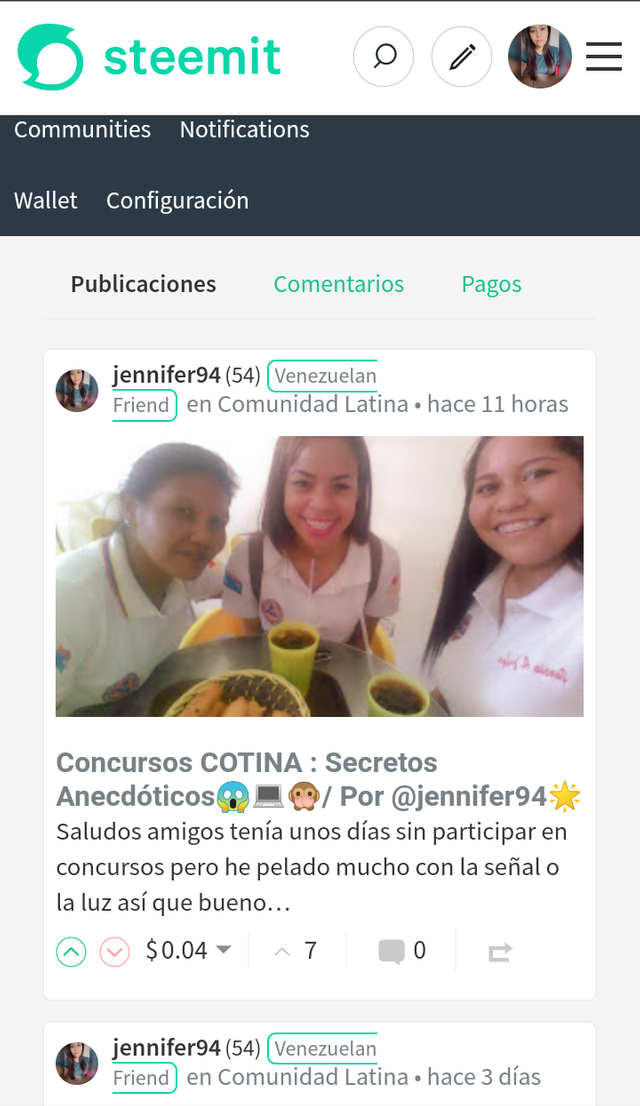The width and height of the screenshot is (640, 1106).
Task: Select the Publicaciones tab
Action: [x=143, y=284]
